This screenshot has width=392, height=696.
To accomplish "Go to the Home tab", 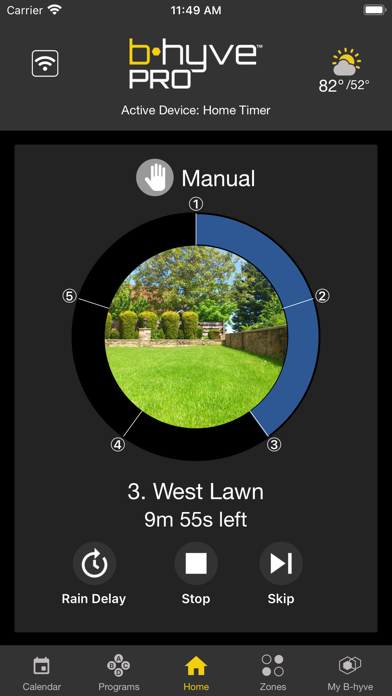I will tap(196, 673).
